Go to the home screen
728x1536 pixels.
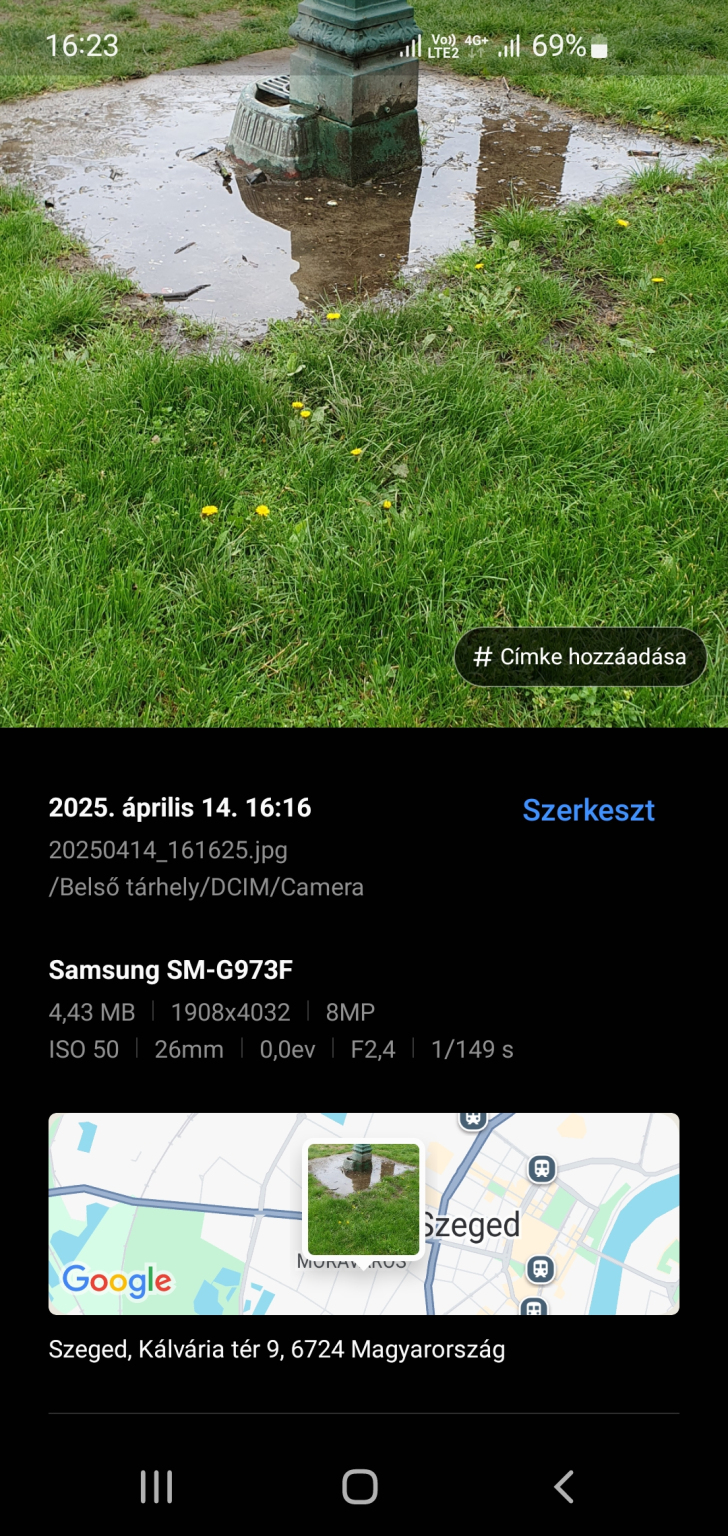(360, 1487)
